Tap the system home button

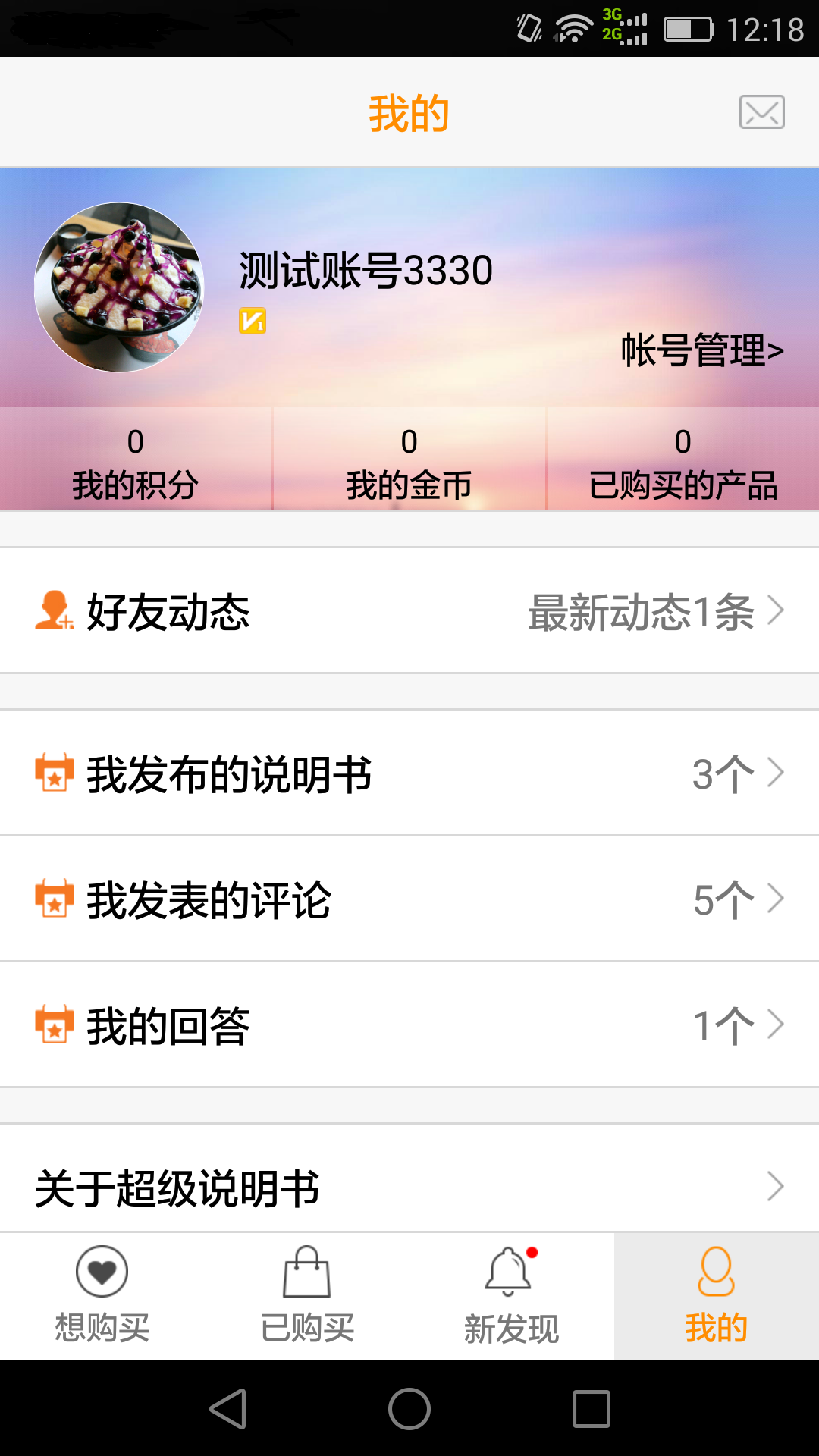point(409,1409)
